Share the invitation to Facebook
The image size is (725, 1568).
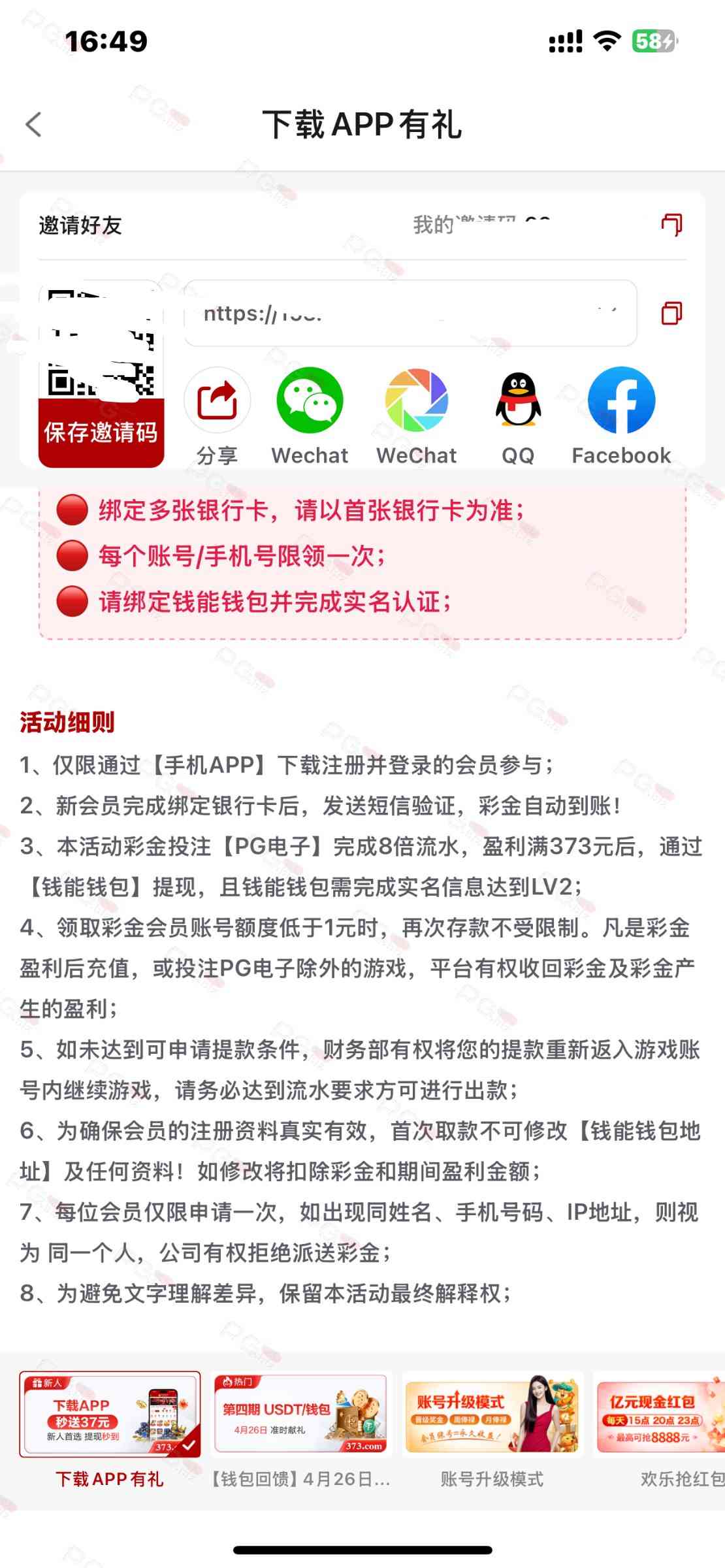tap(621, 417)
